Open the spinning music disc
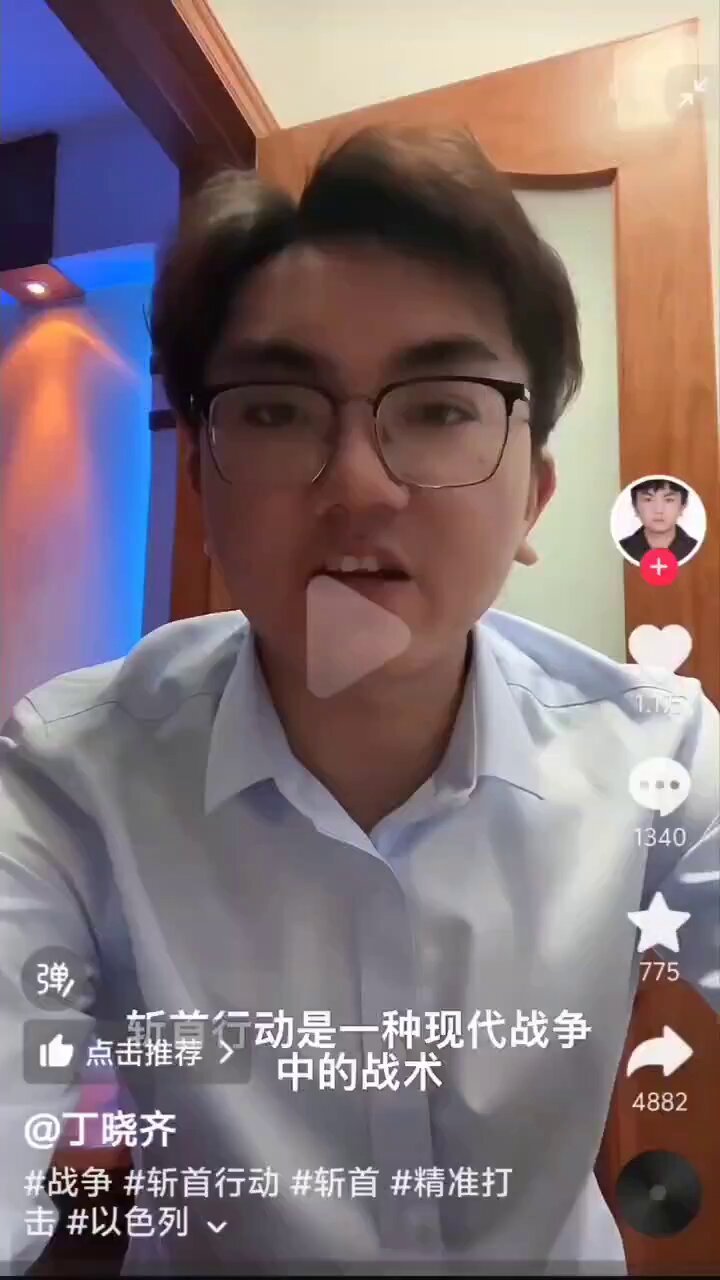 click(658, 1193)
